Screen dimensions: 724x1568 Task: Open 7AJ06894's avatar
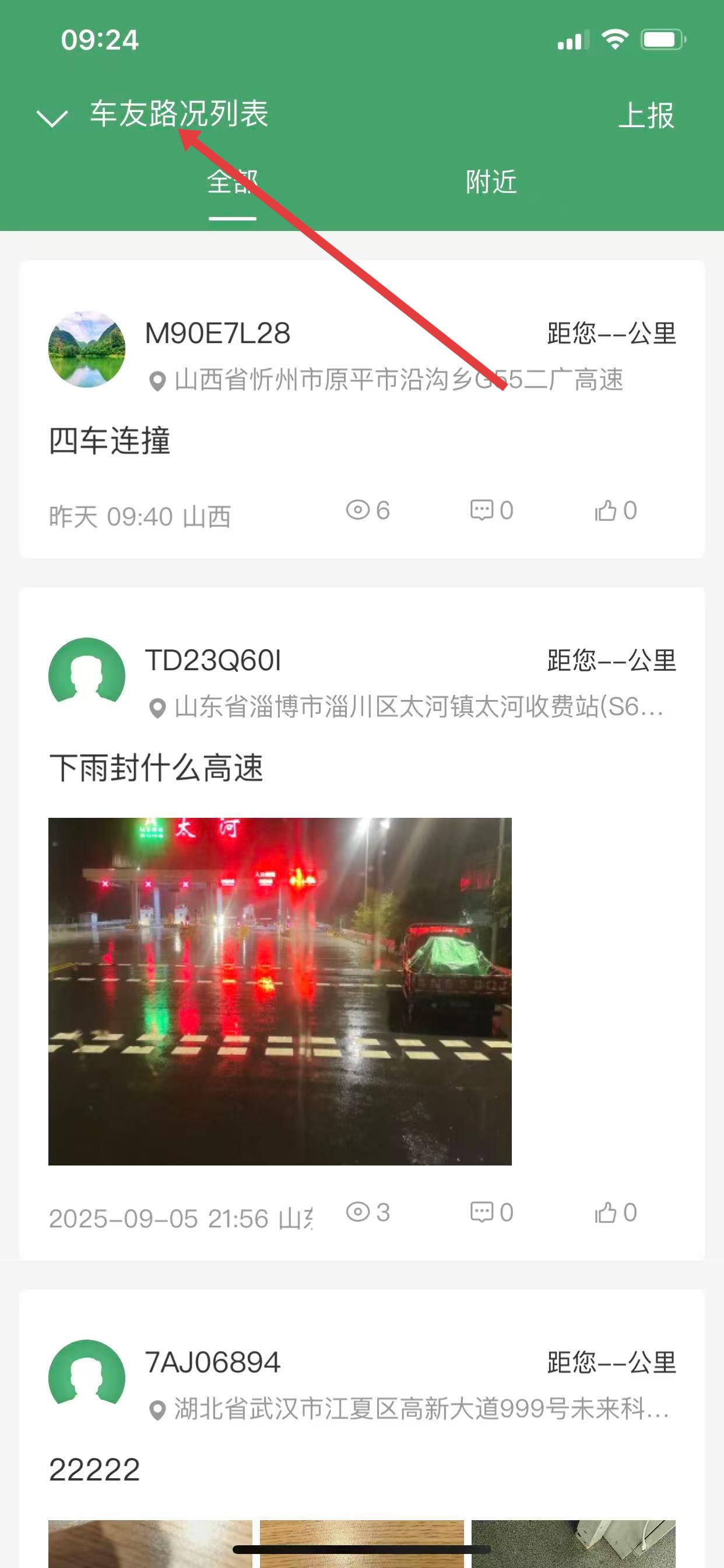tap(87, 1377)
